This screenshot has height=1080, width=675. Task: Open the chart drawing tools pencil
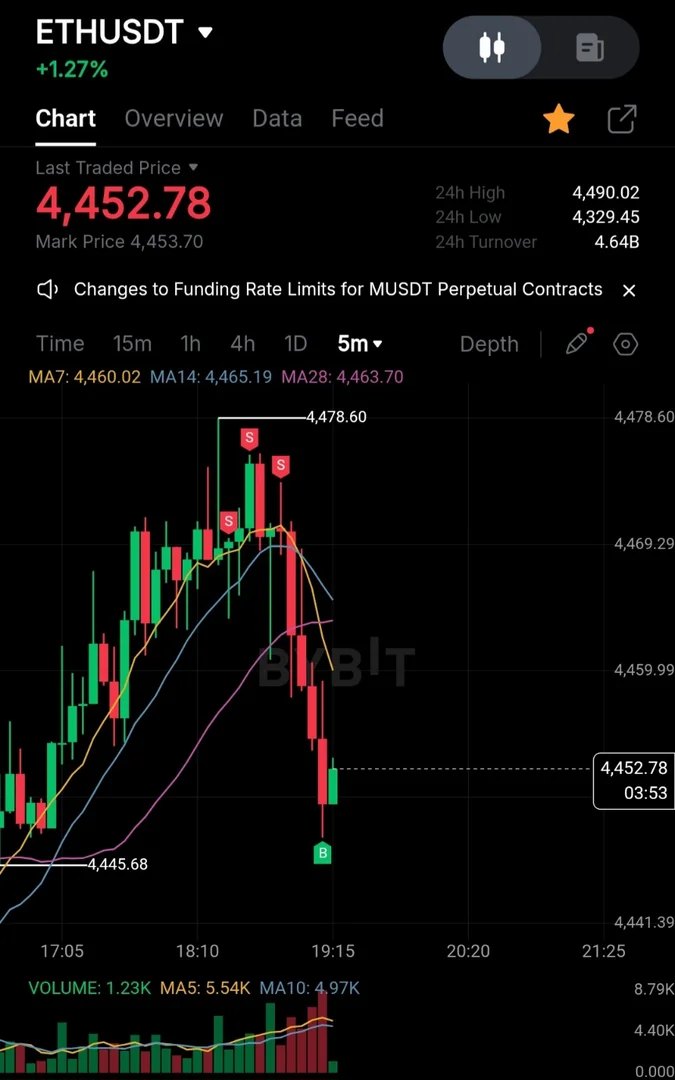click(577, 344)
